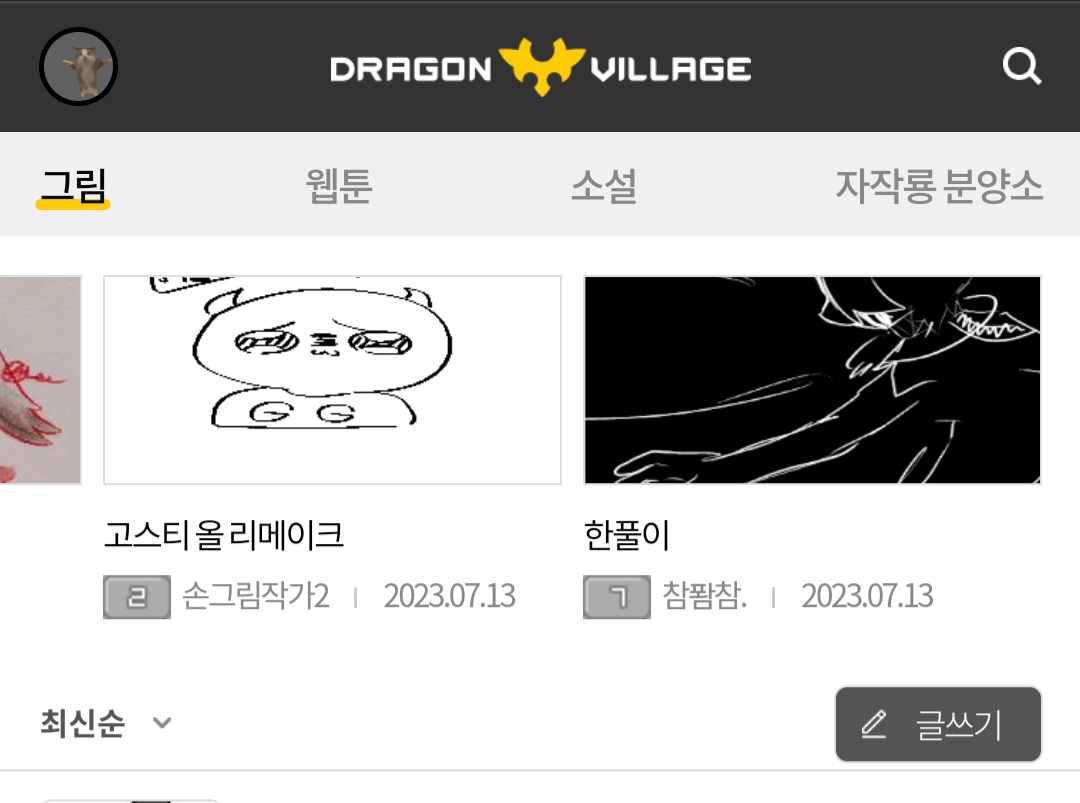Open the profile avatar menu

(x=78, y=67)
